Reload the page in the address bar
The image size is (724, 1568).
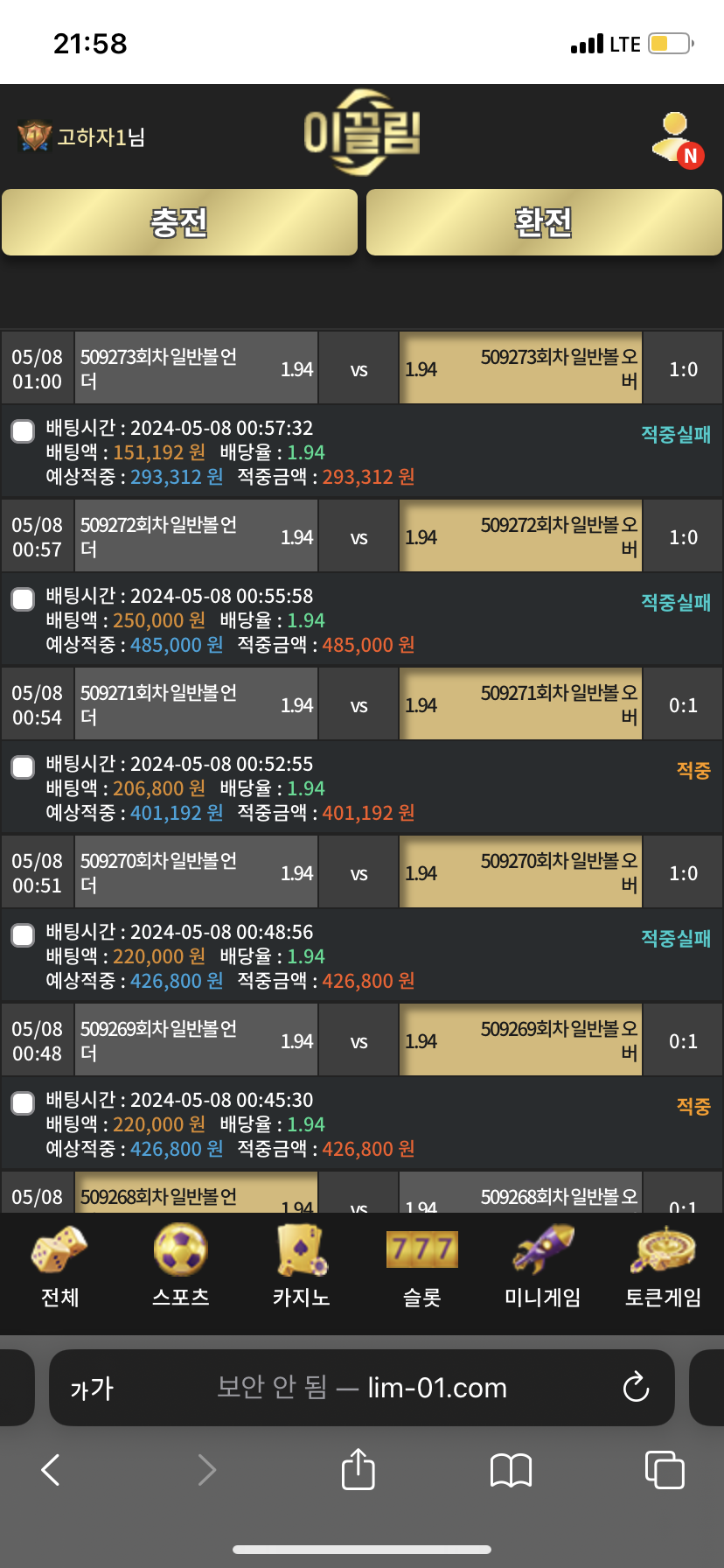[636, 1387]
